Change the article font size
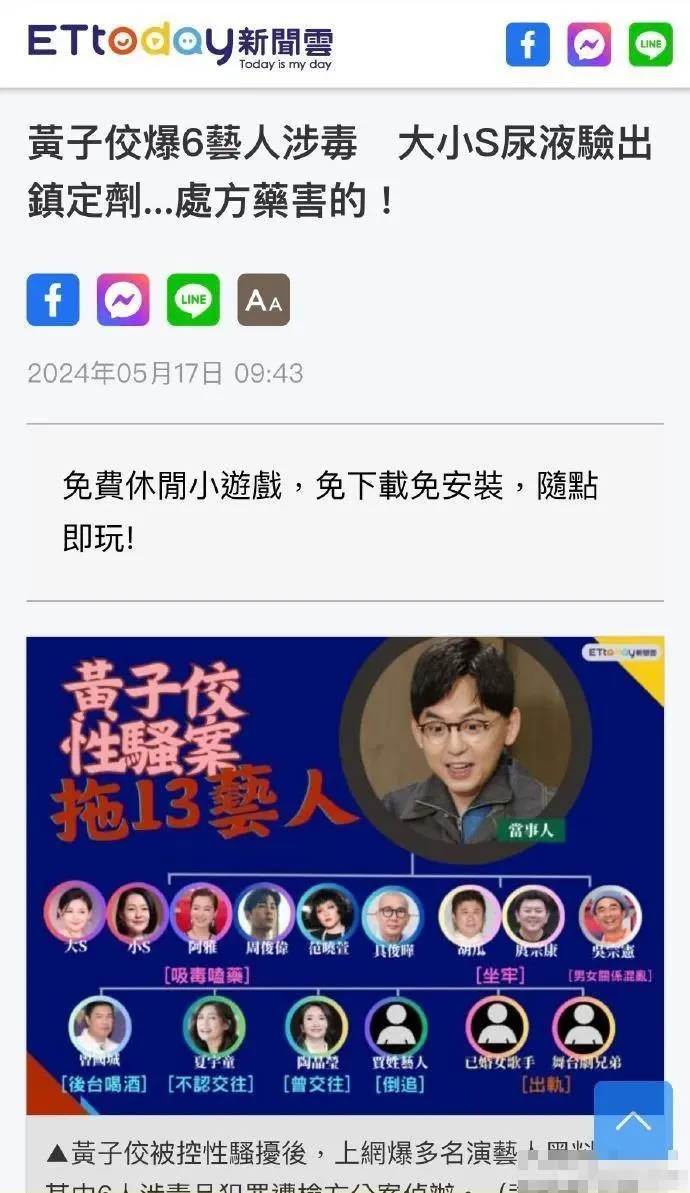690x1193 pixels. [263, 299]
